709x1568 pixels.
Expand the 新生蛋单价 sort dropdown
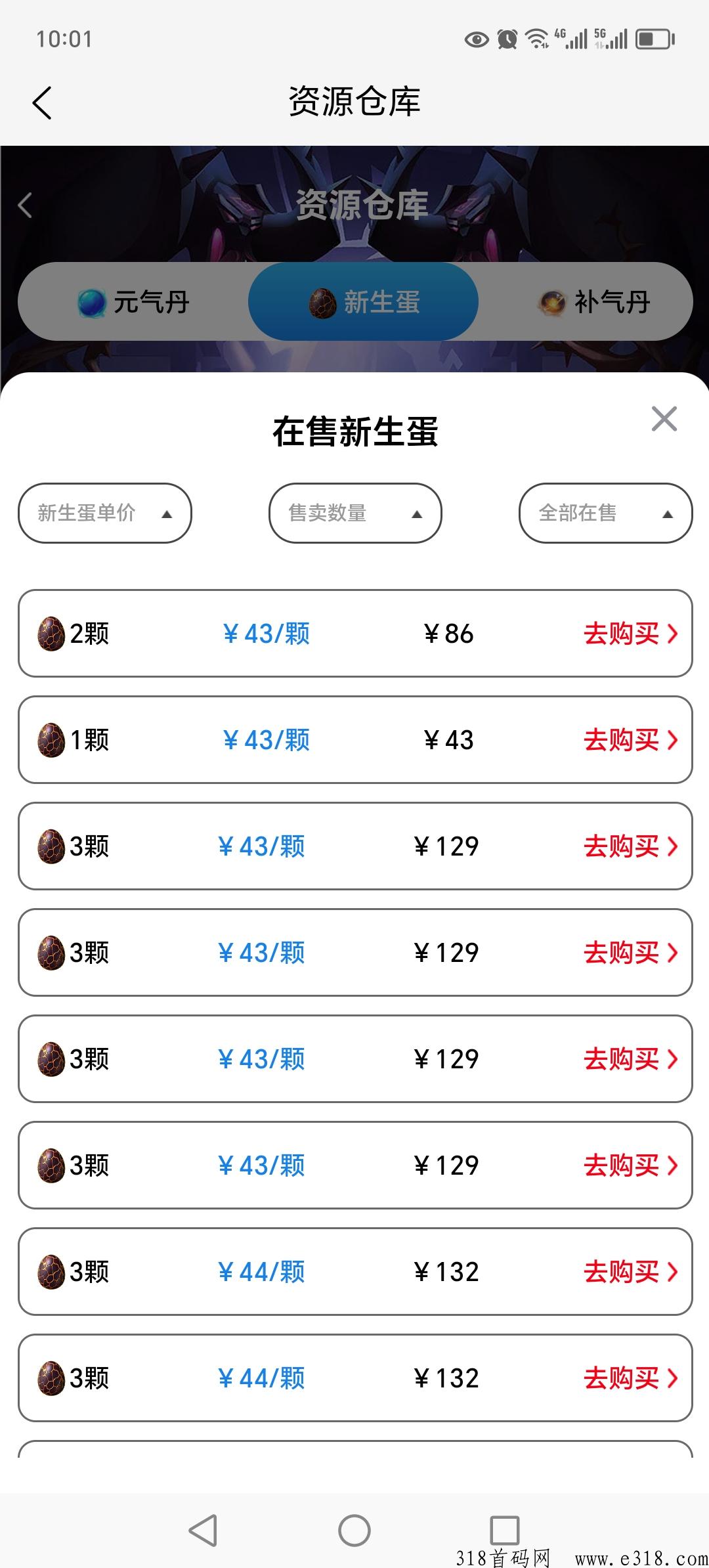coord(105,513)
